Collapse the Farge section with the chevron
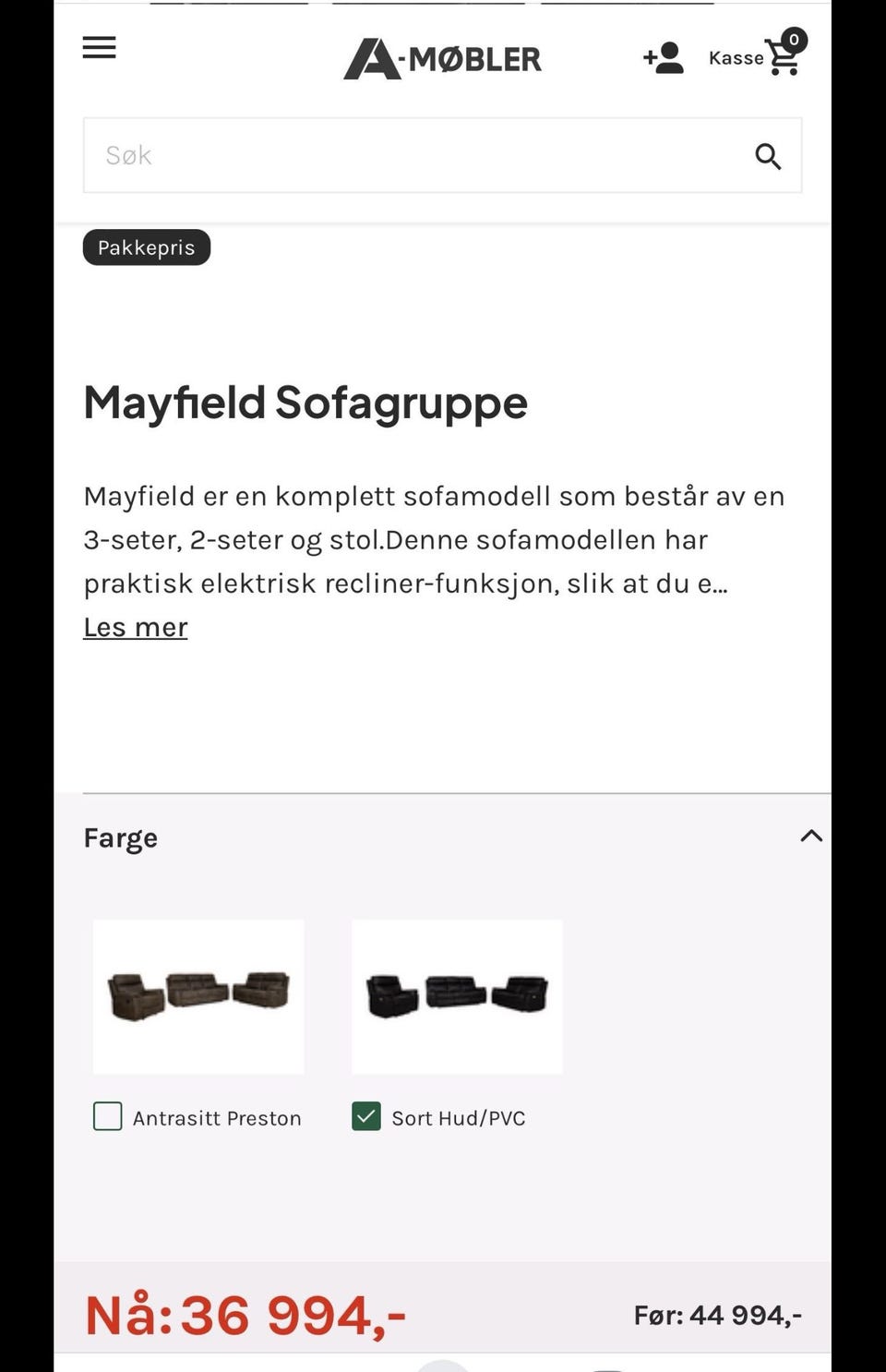The width and height of the screenshot is (886, 1372). 812,836
